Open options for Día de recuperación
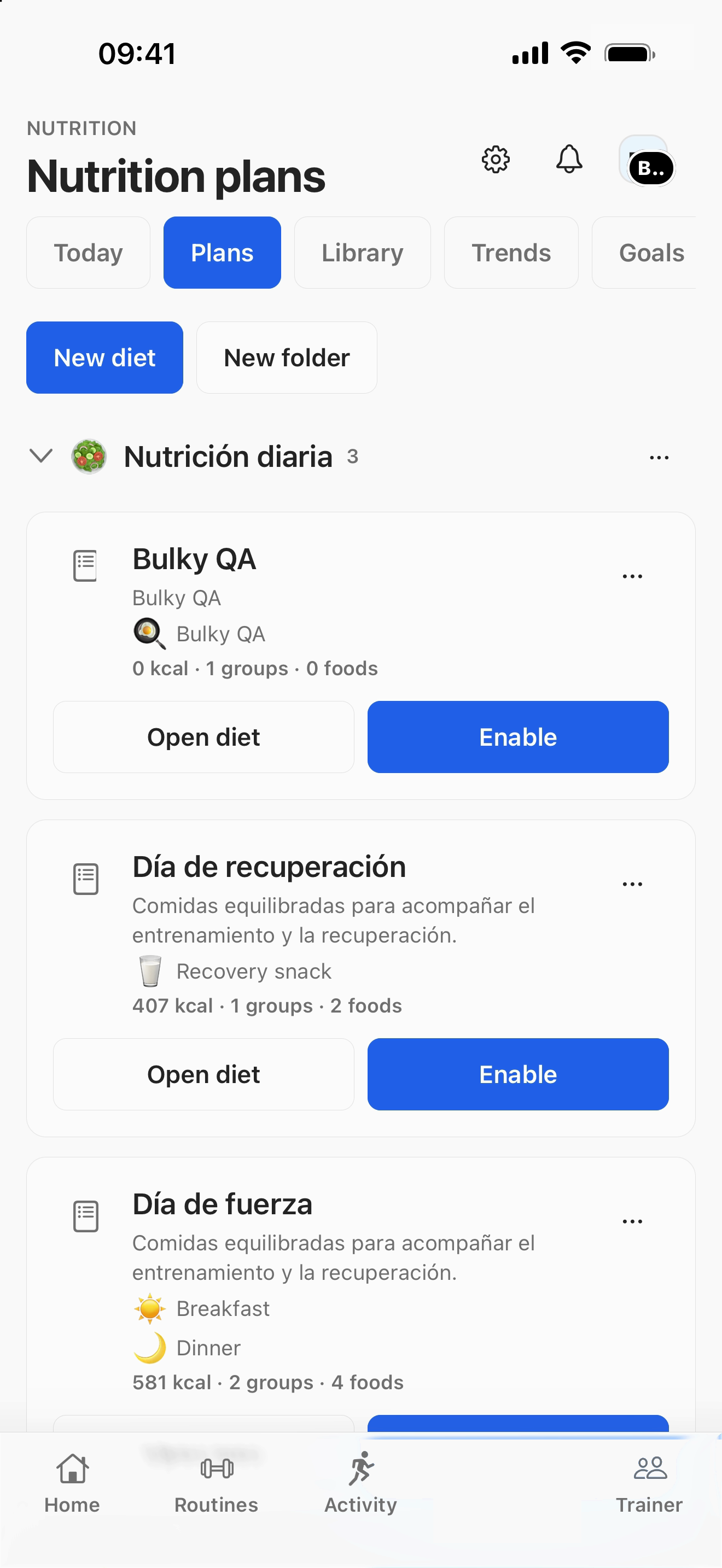This screenshot has height=1568, width=722. 632,884
